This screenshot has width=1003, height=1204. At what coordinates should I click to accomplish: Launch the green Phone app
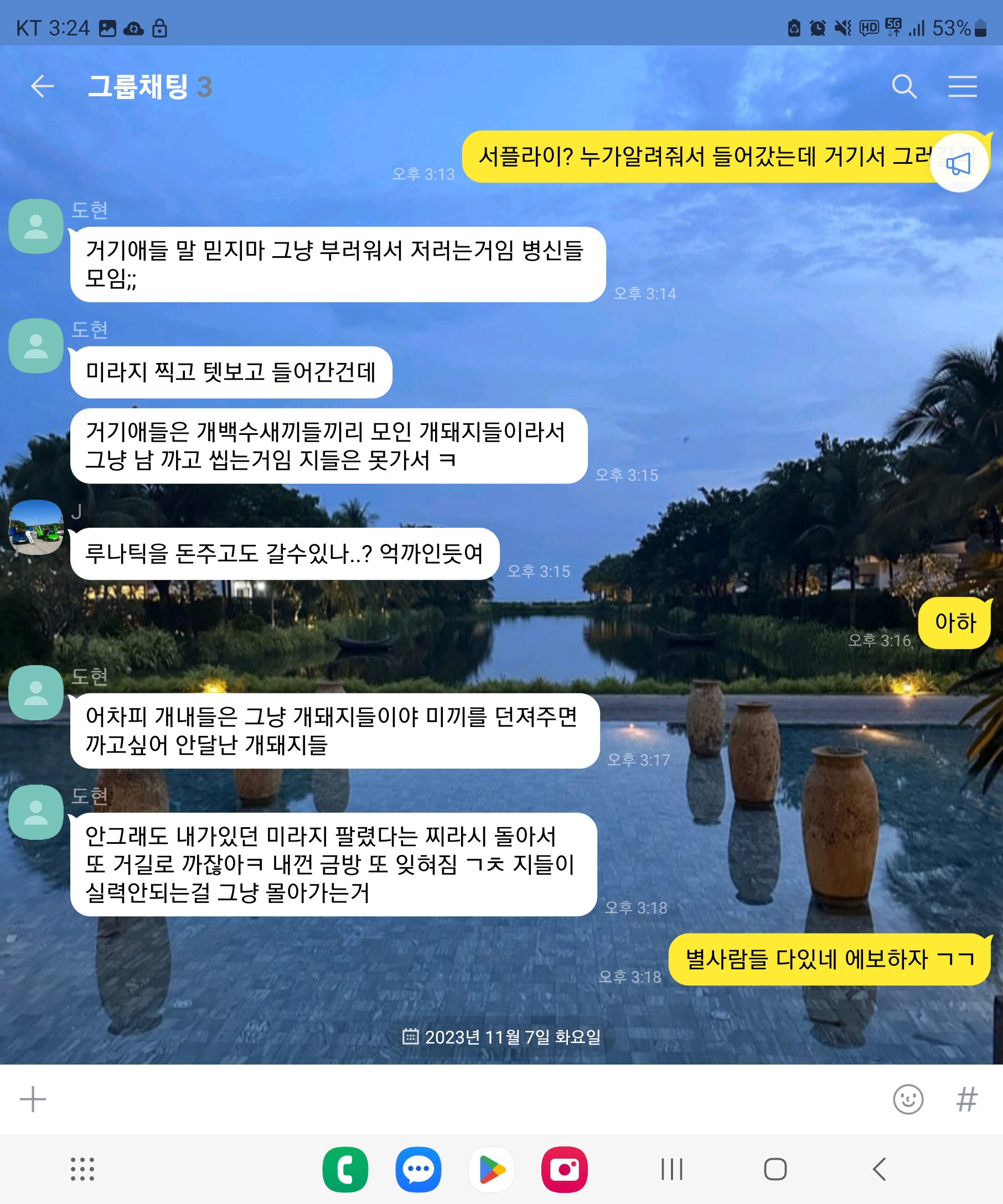[345, 1169]
